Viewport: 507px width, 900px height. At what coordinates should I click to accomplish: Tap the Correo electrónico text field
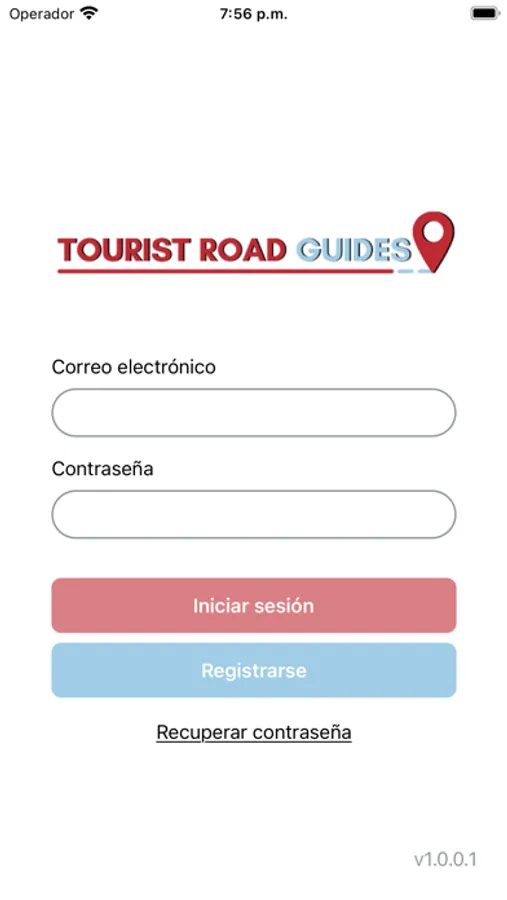(254, 412)
